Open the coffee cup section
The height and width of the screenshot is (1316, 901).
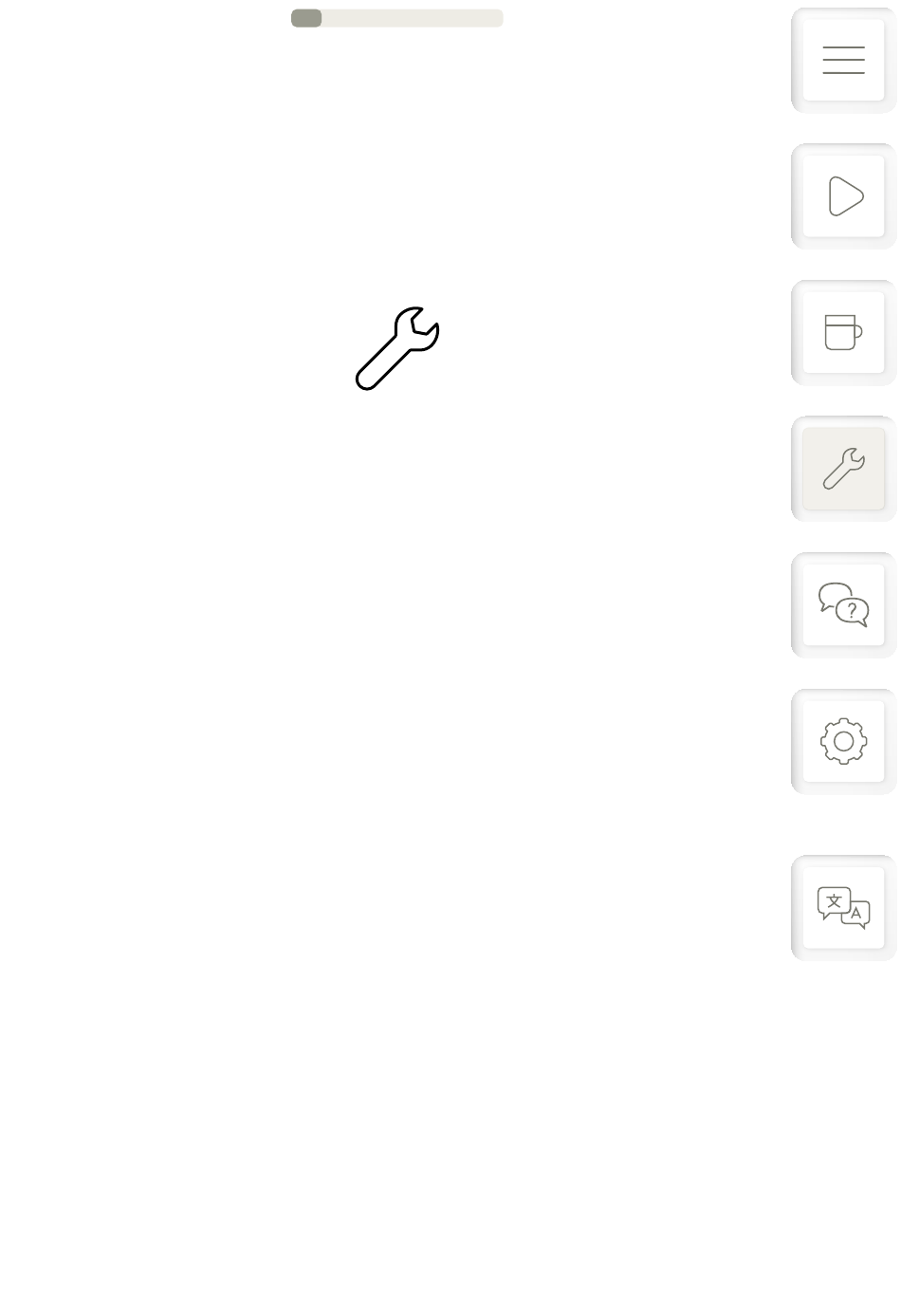pos(843,333)
